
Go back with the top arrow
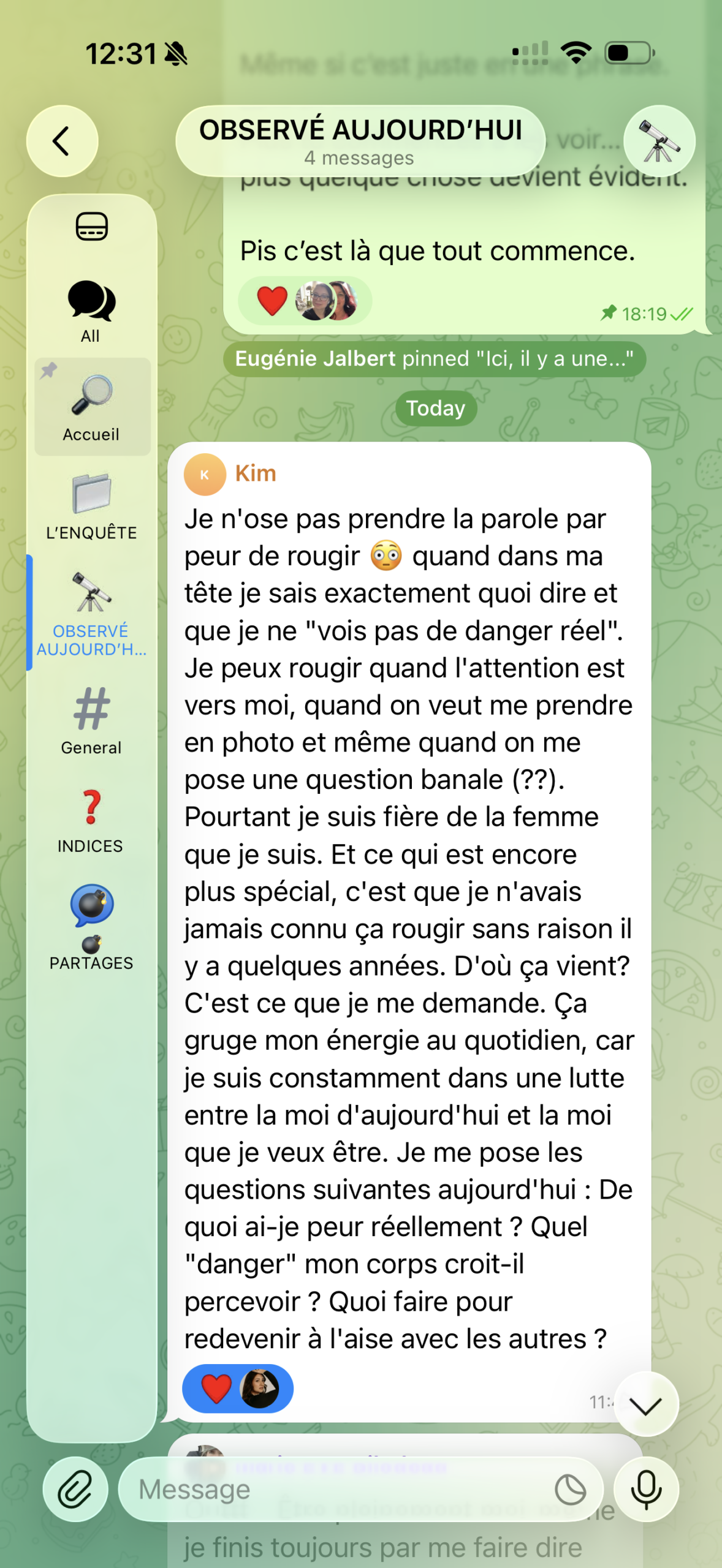coord(62,141)
